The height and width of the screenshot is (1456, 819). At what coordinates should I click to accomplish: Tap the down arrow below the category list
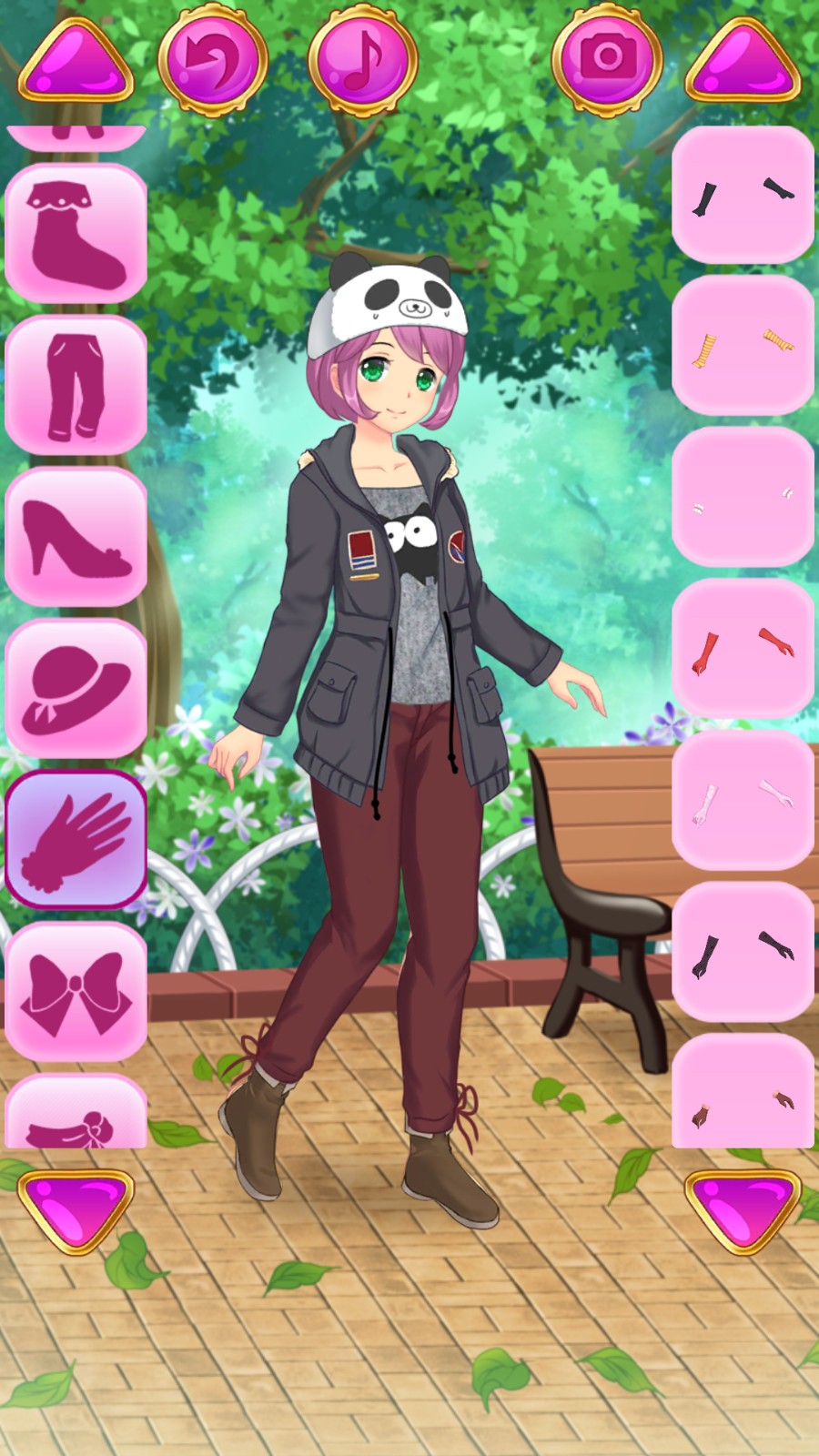(76, 1210)
